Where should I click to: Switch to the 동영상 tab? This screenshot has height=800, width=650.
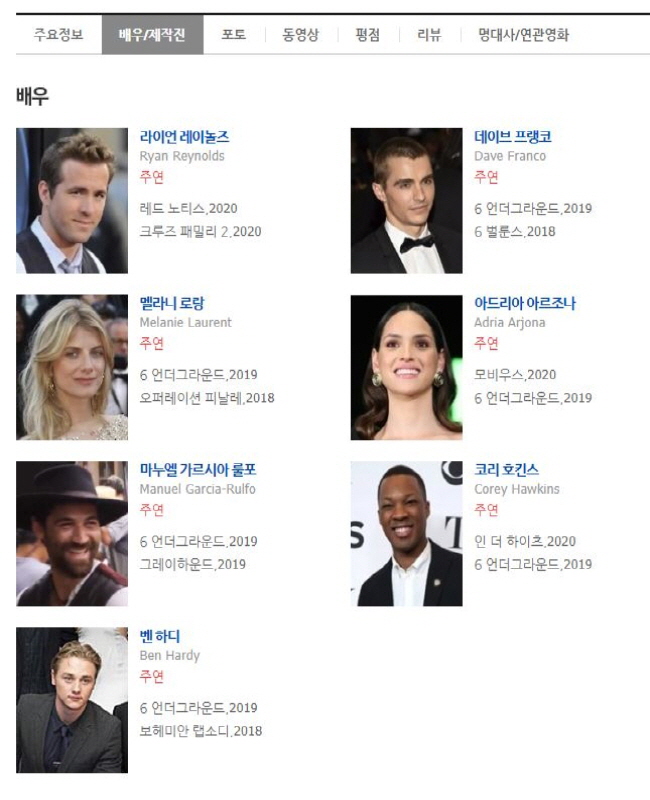point(300,35)
